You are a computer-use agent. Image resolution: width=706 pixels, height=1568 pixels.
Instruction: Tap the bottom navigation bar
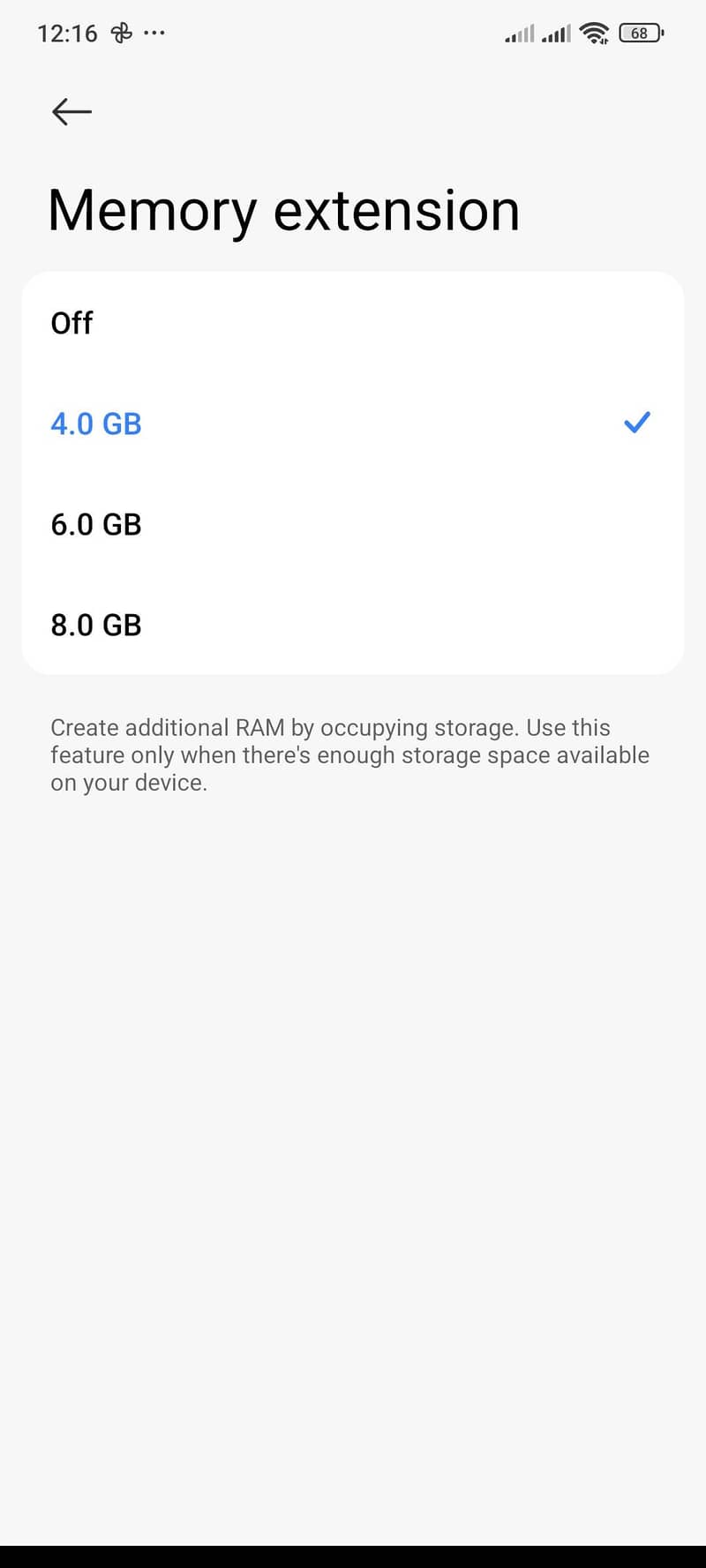[x=353, y=1553]
